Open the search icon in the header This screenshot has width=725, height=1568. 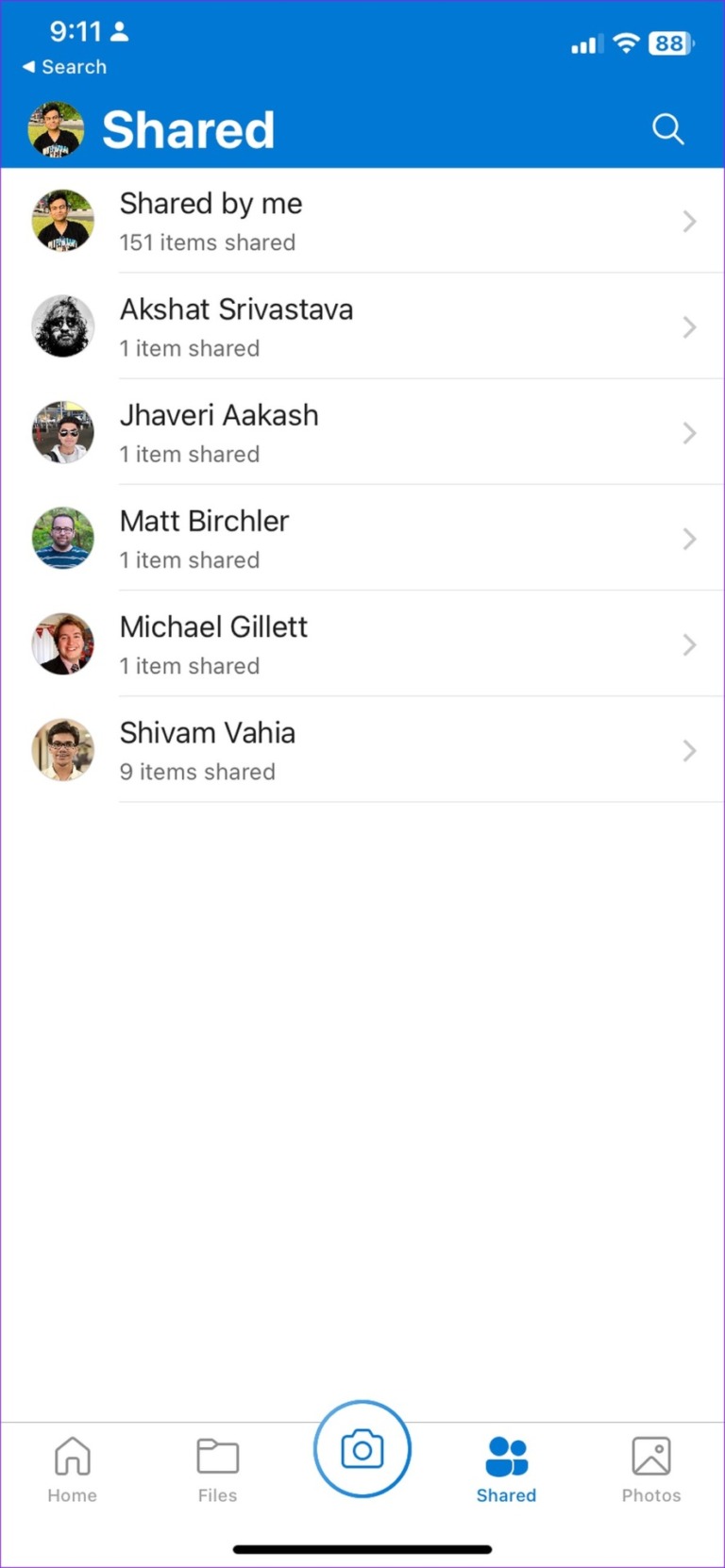tap(667, 129)
